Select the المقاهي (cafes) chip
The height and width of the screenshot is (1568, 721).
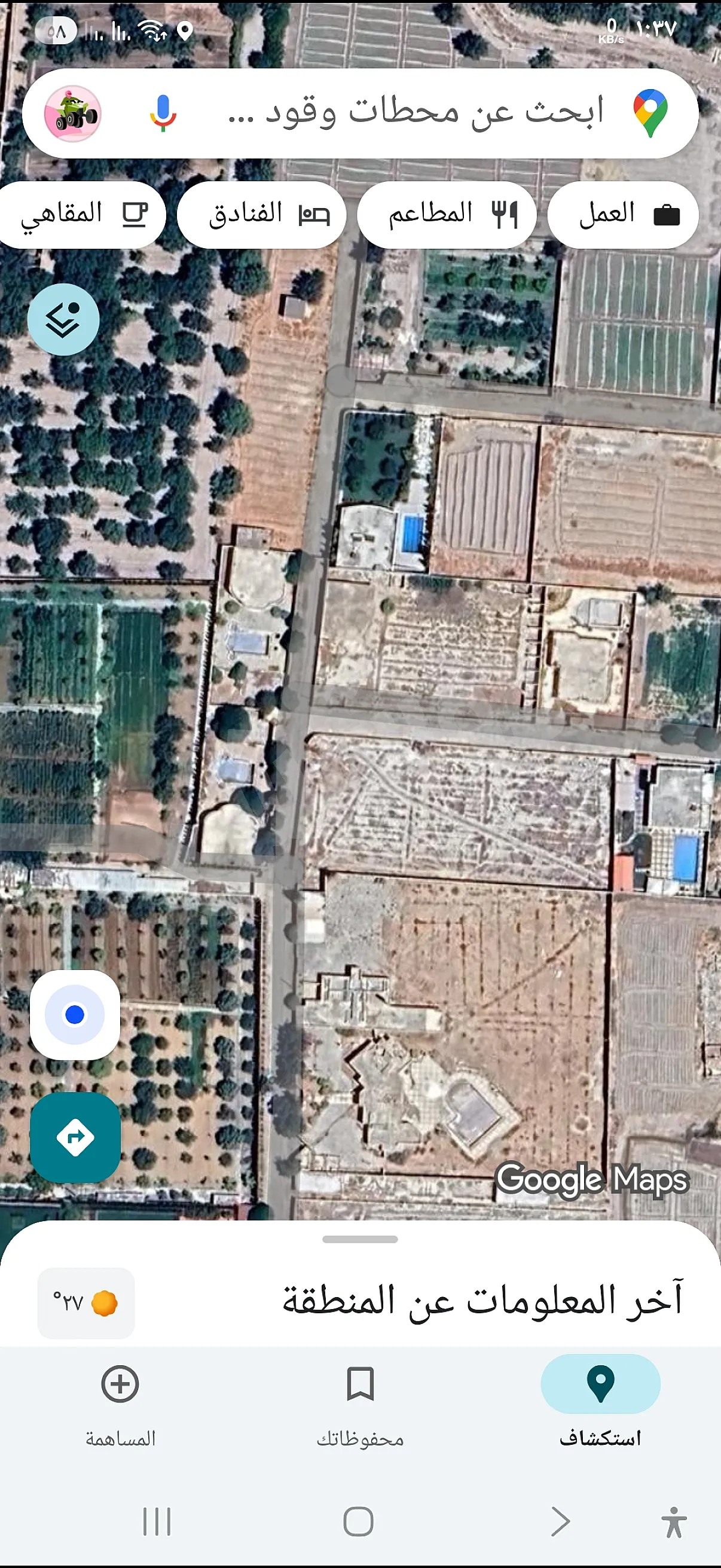pos(82,214)
